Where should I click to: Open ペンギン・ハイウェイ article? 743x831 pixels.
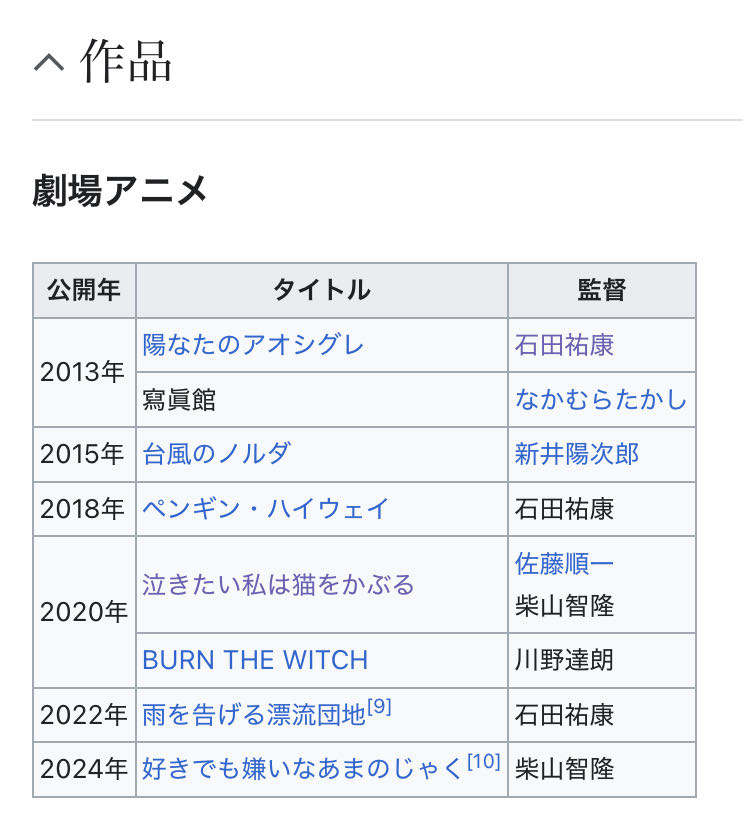click(x=265, y=509)
